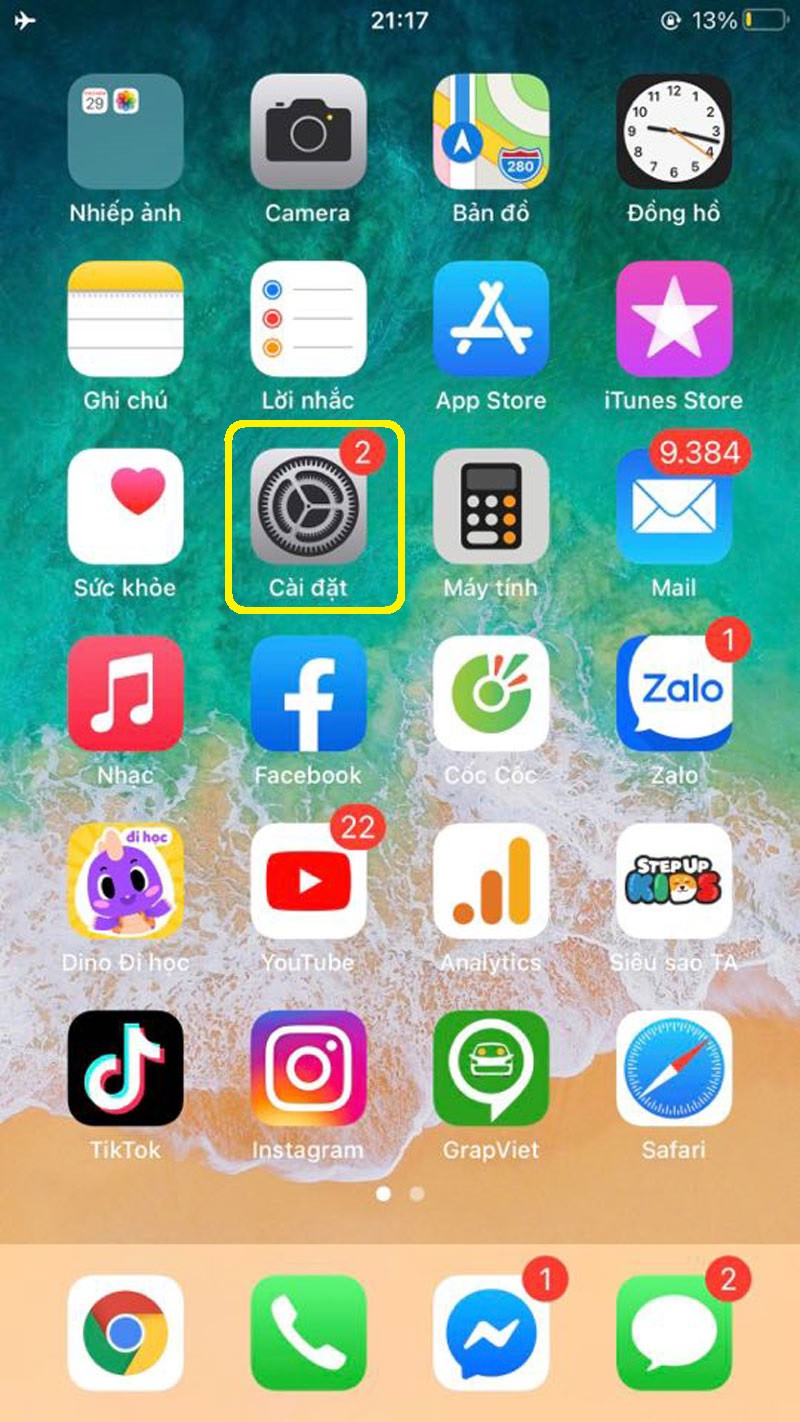Open the Mail app with 9.384 unread
Image resolution: width=800 pixels, height=1422 pixels.
point(674,507)
